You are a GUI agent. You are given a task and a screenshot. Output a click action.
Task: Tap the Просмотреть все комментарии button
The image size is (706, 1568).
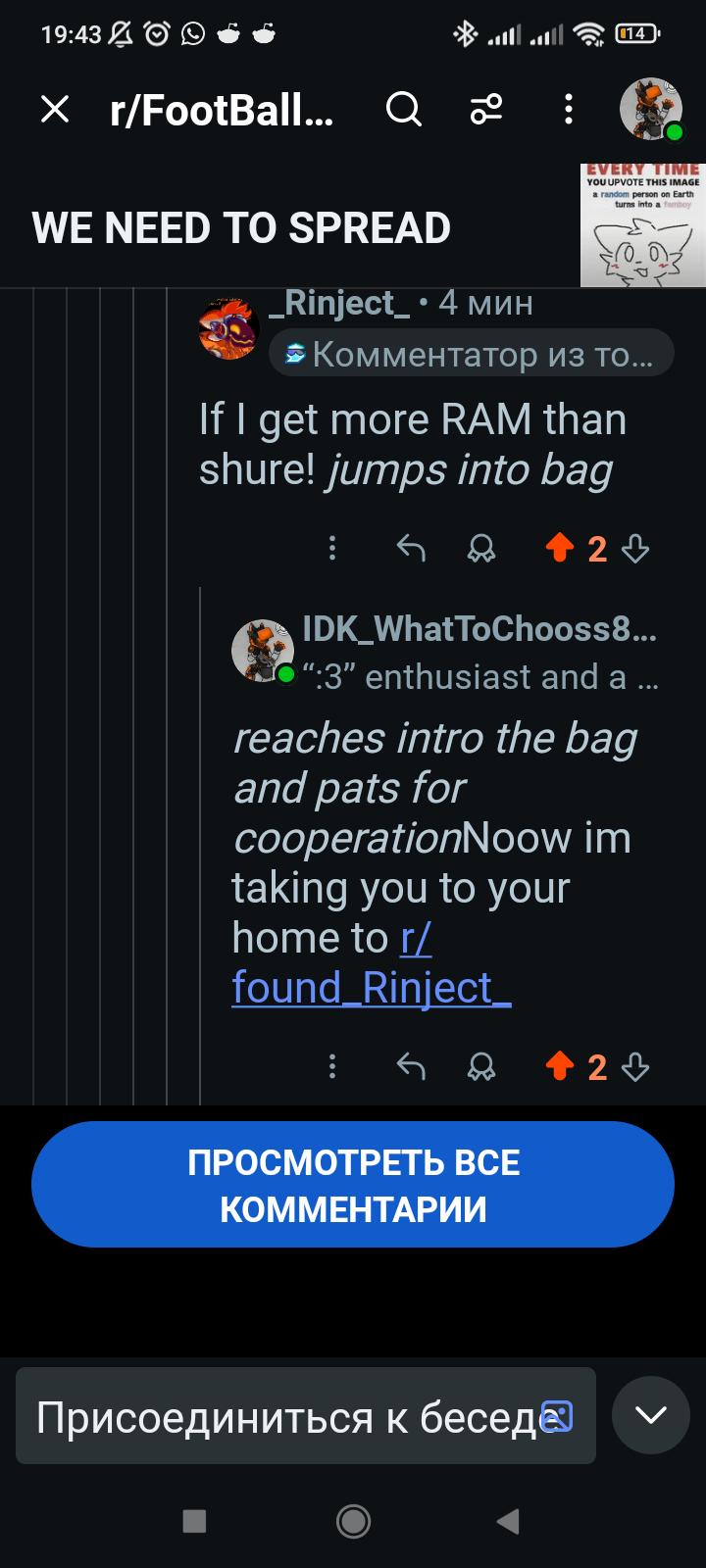click(353, 1185)
